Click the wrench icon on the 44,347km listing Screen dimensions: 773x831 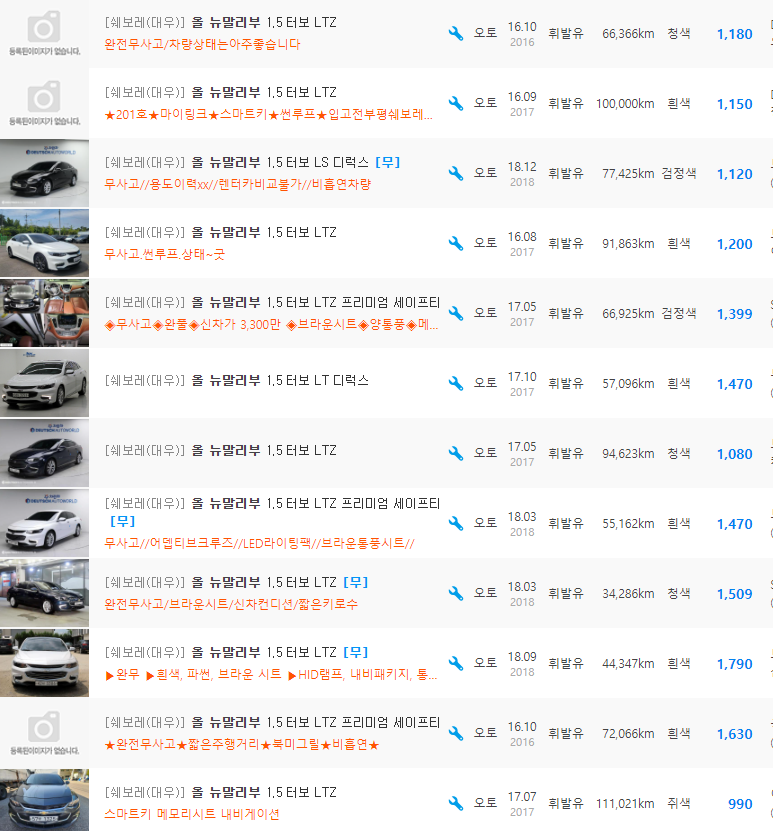coord(455,661)
